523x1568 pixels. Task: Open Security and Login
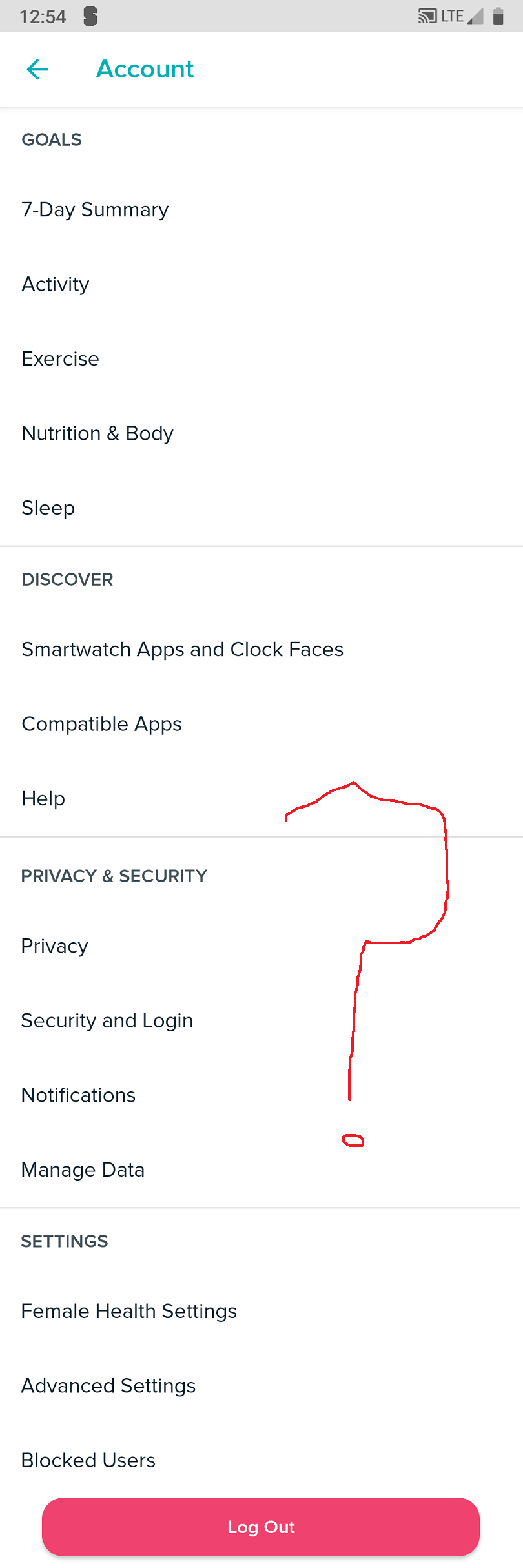coord(107,1021)
